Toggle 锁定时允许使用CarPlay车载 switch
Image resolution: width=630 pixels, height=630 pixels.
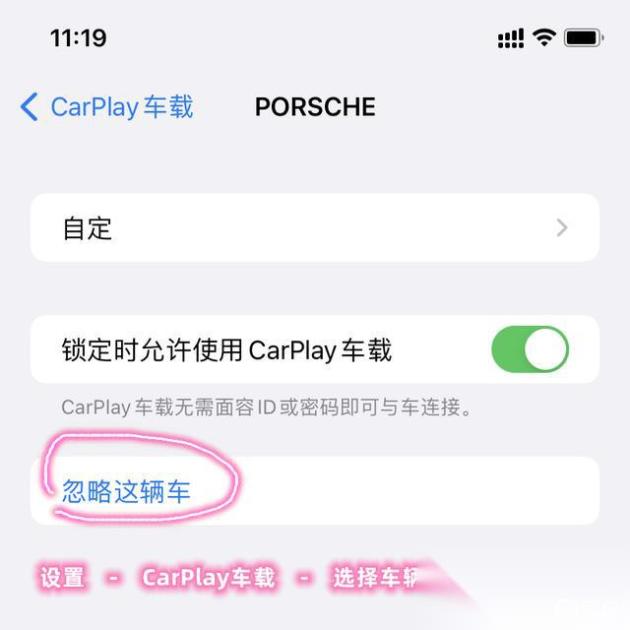(529, 350)
